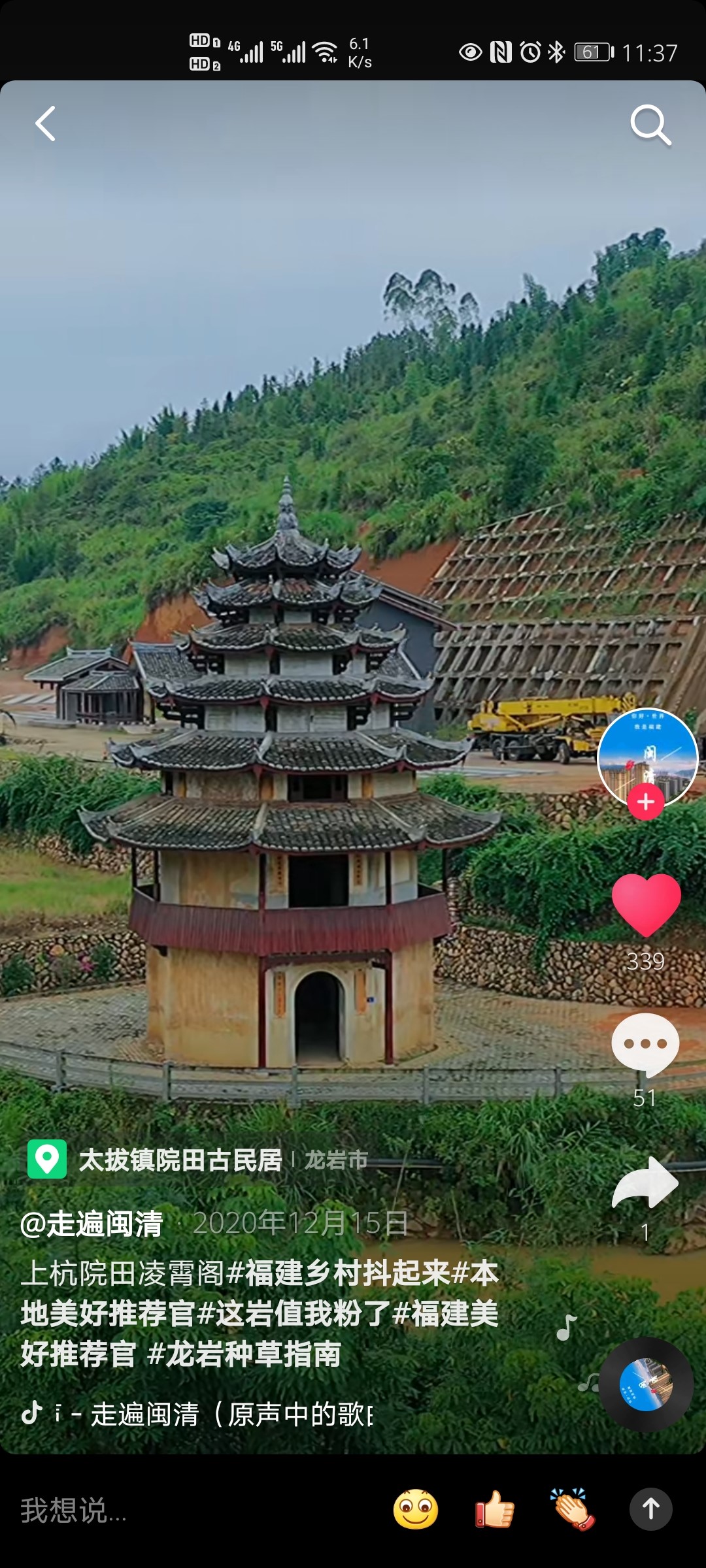Open the #龙岩种草指南 hashtag
This screenshot has width=706, height=1568.
244,1354
